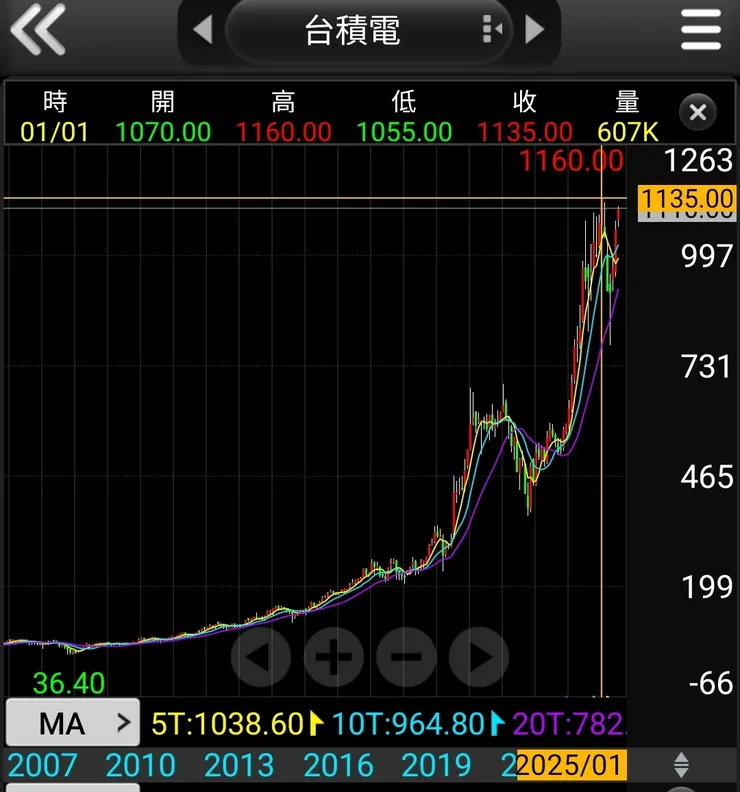Switch to the next stock

535,30
